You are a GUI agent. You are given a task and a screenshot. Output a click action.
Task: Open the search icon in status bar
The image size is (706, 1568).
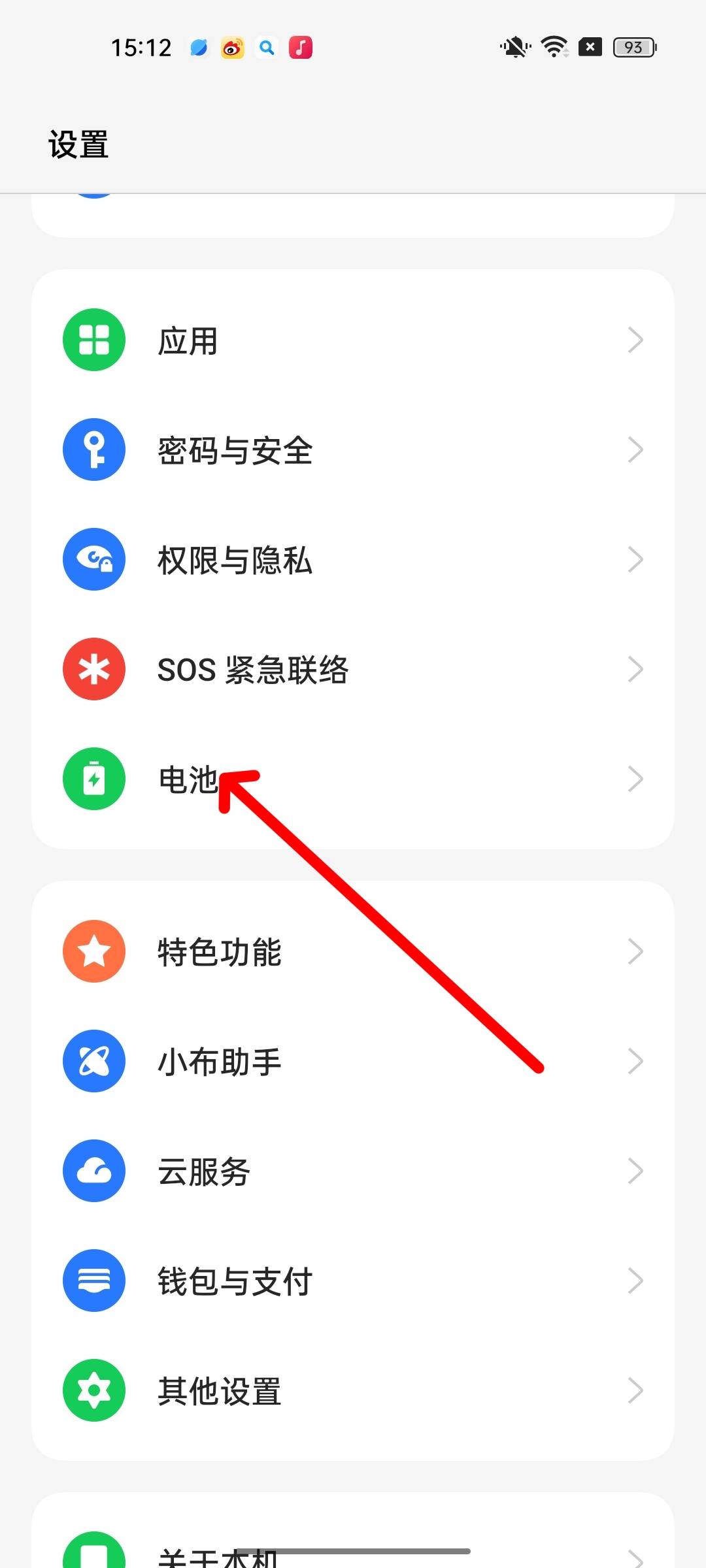(x=267, y=47)
